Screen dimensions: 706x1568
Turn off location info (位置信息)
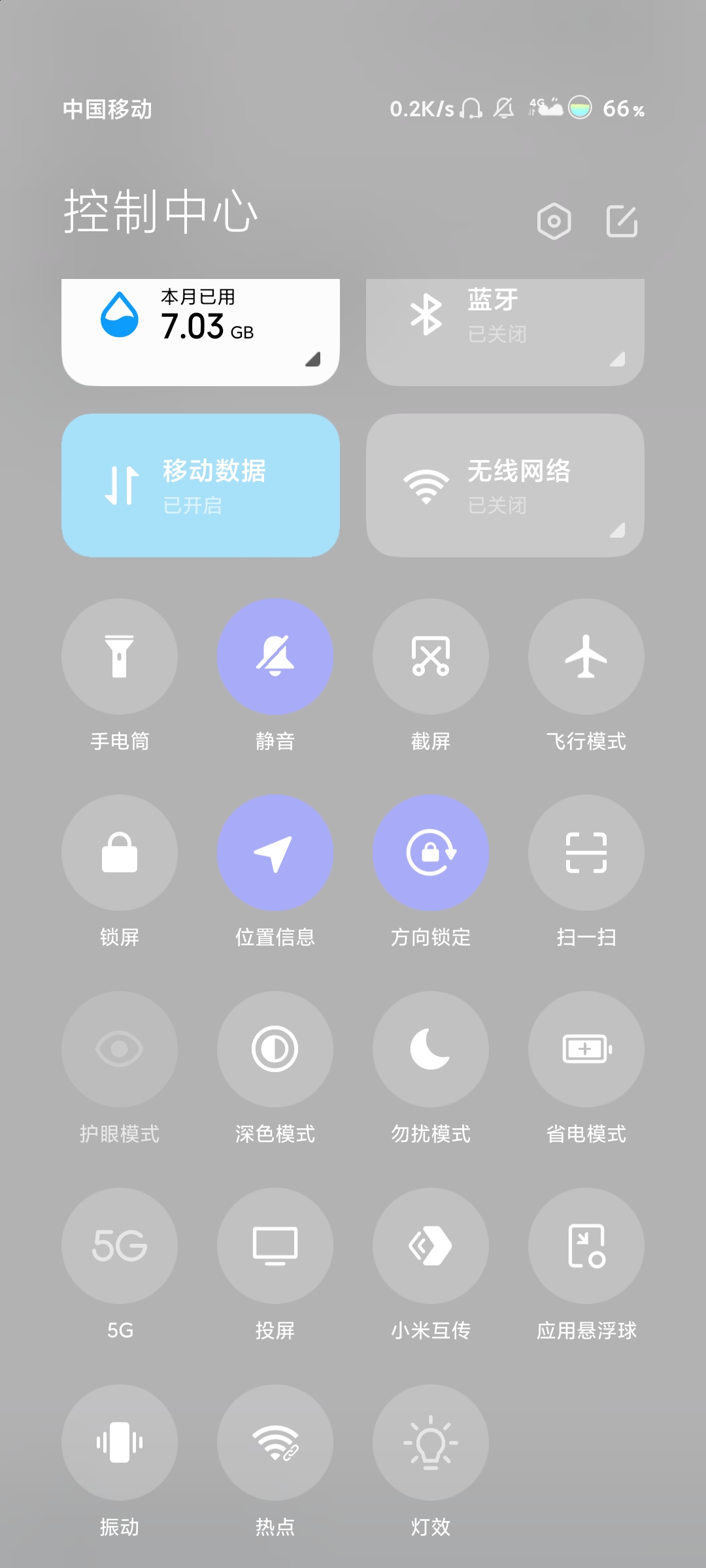coord(275,853)
